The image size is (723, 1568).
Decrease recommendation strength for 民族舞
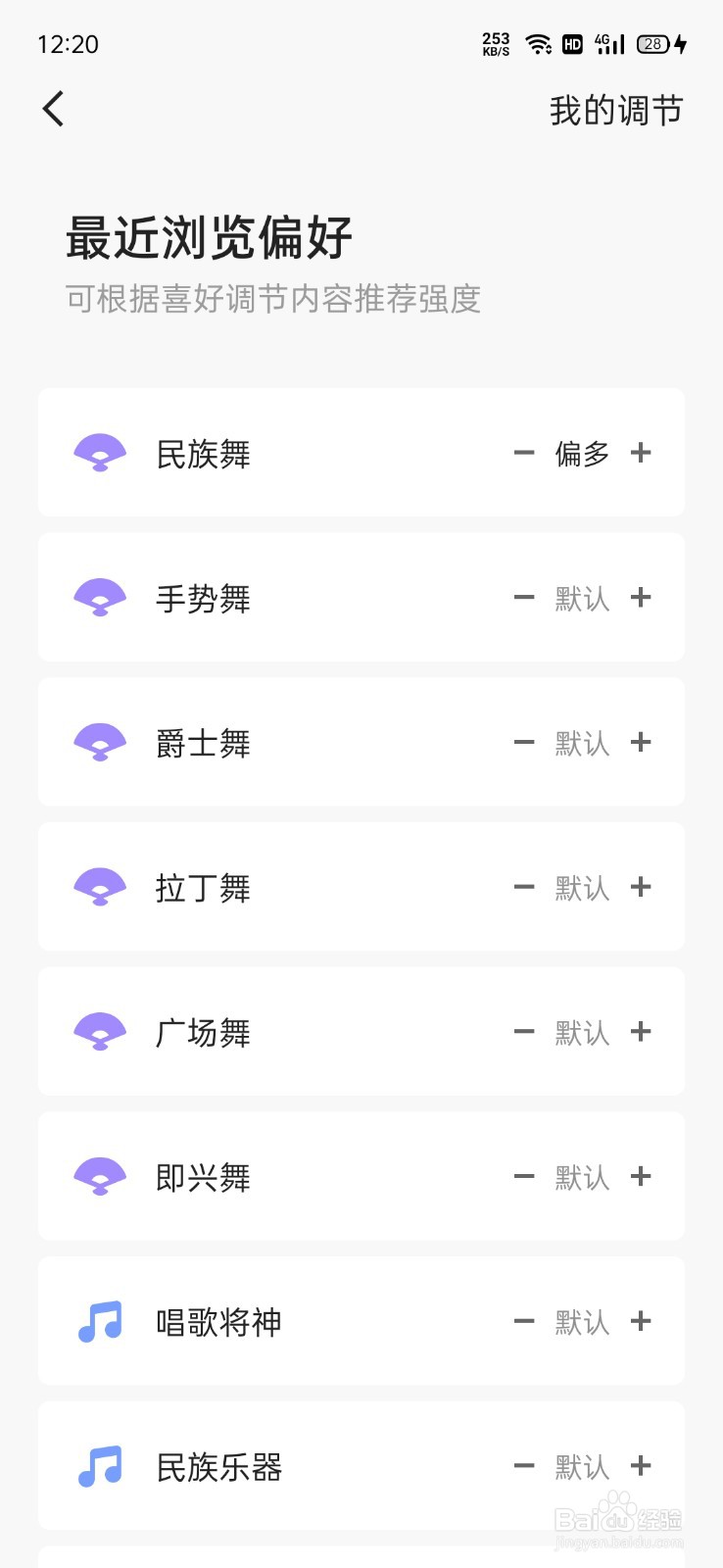524,453
